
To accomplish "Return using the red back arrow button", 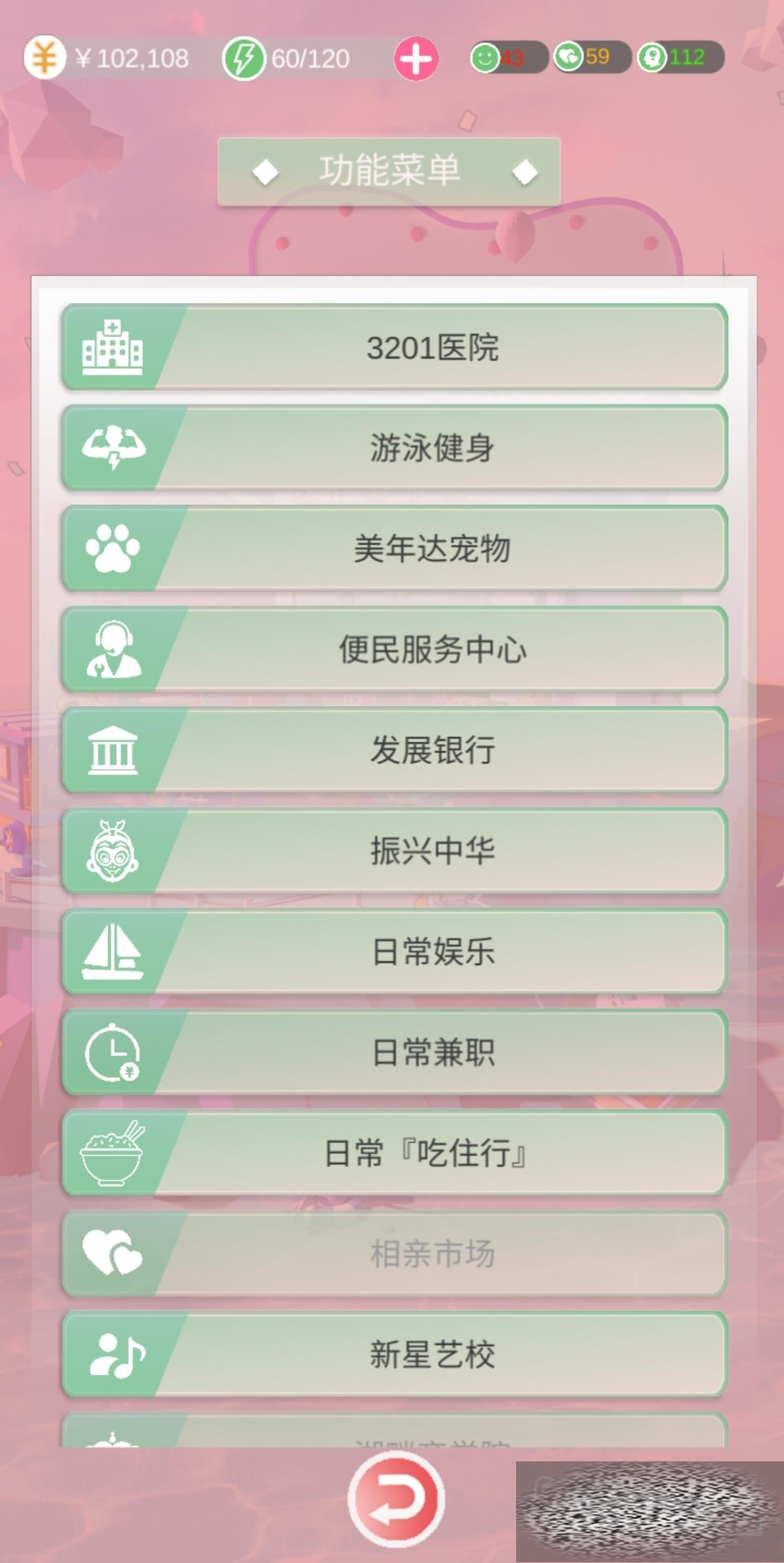I will [396, 1501].
